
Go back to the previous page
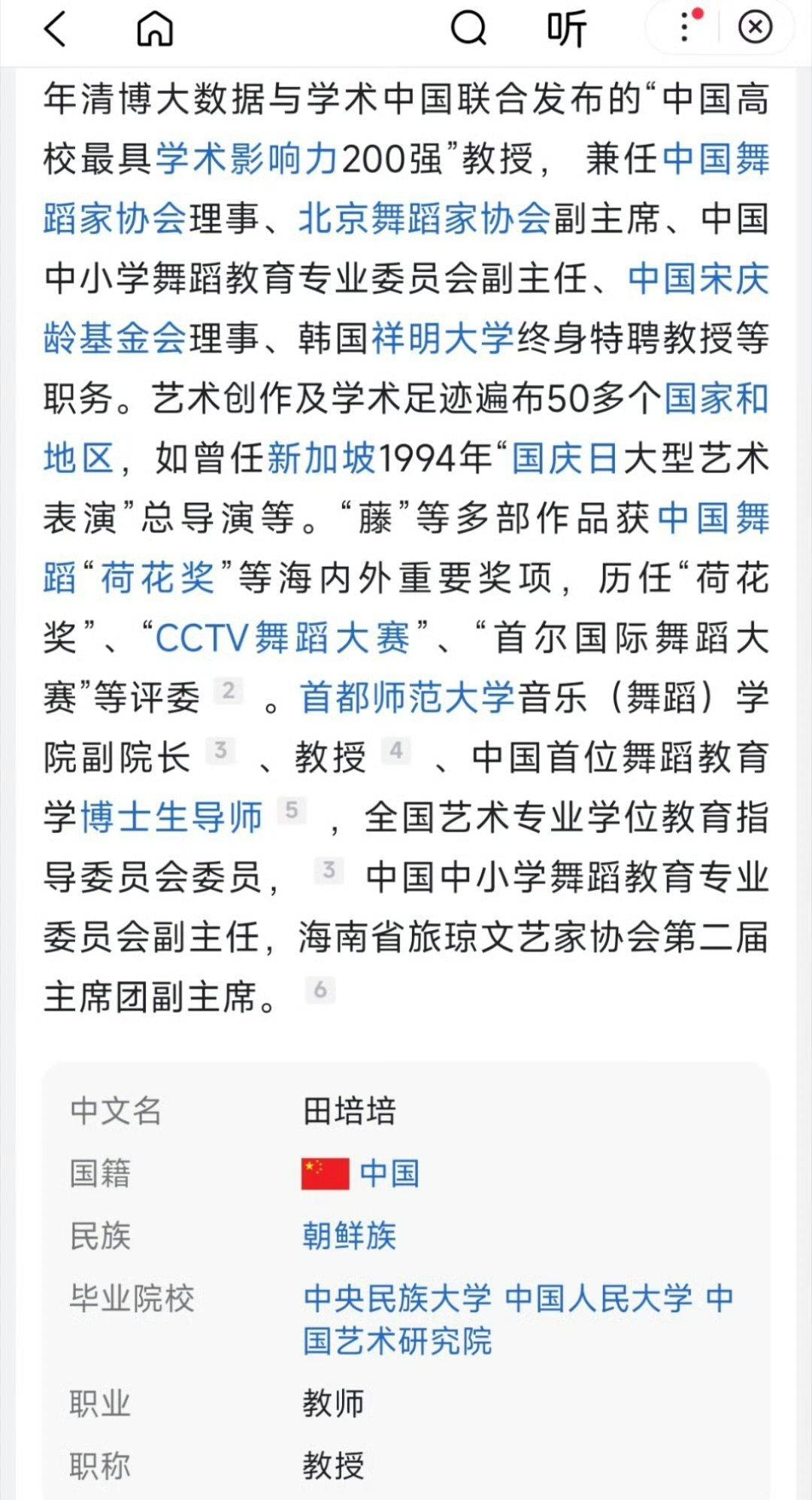[x=56, y=29]
